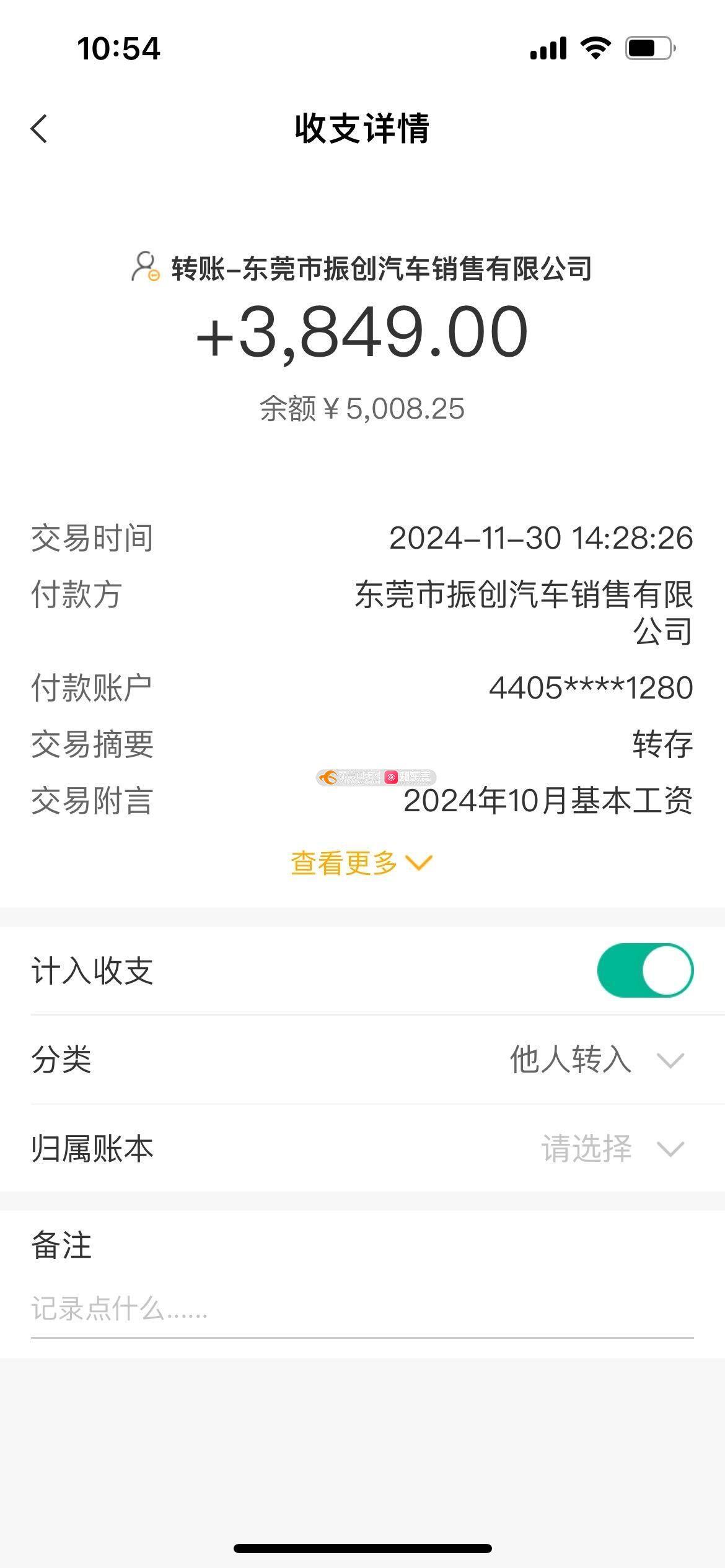Choose a ledger in 归属账本
Image resolution: width=725 pixels, height=1568 pixels.
[x=610, y=1149]
